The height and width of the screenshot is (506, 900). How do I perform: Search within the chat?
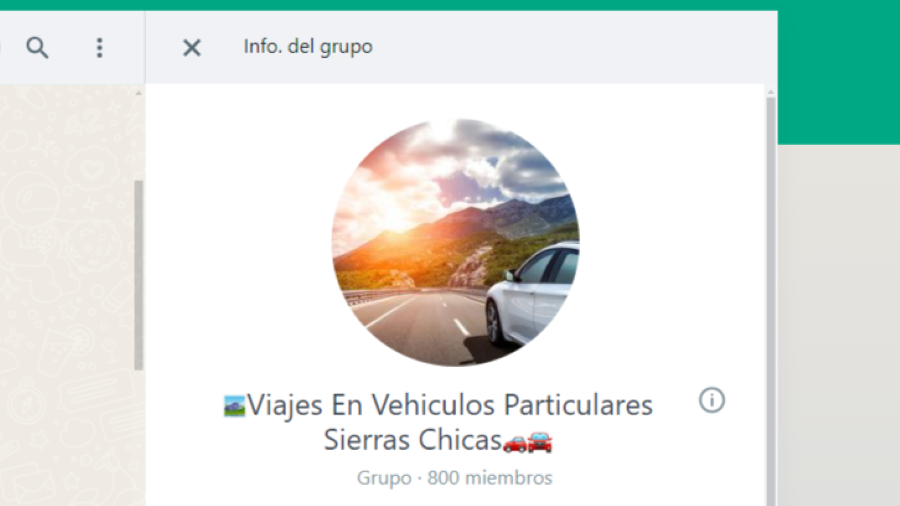37,47
